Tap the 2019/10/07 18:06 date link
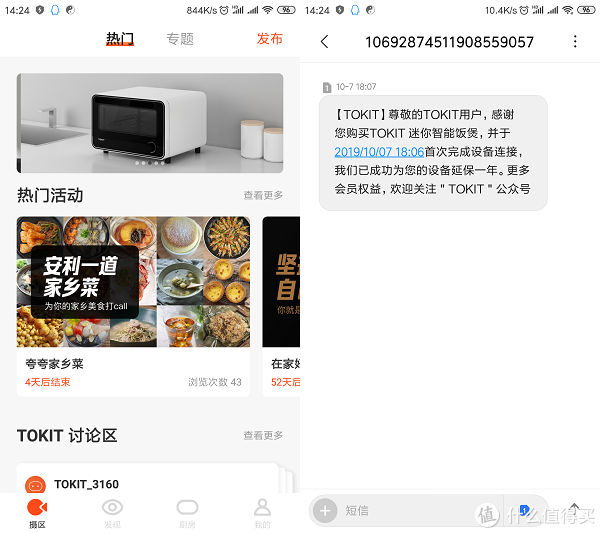The image size is (600, 533). 379,152
